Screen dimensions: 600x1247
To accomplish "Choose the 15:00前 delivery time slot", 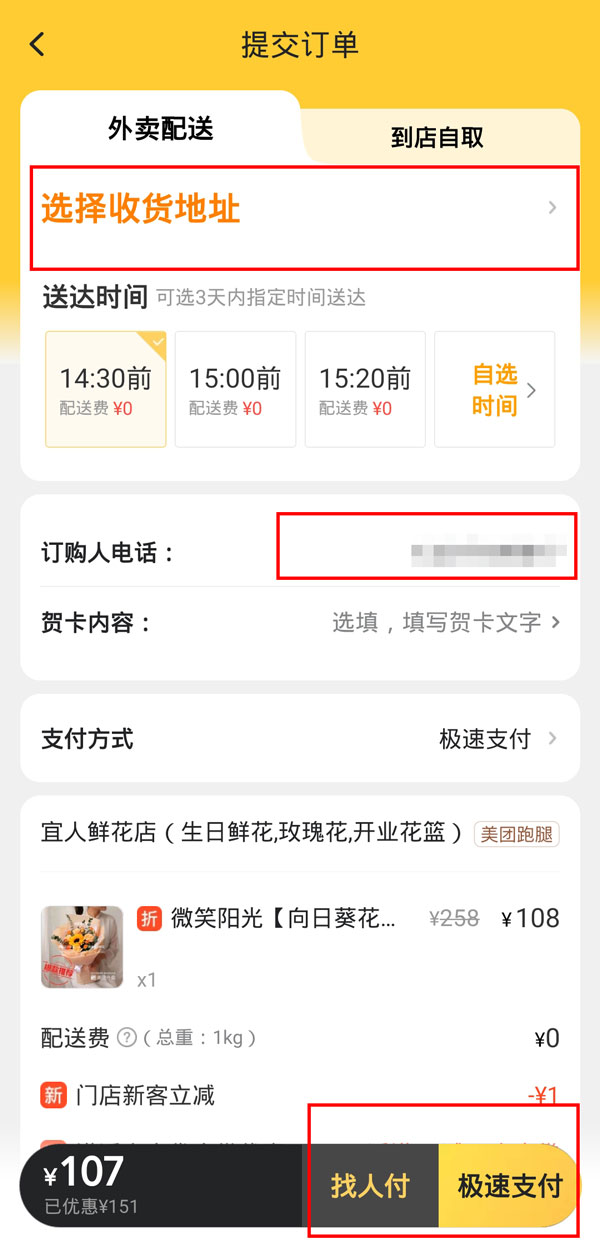I will pos(235,389).
